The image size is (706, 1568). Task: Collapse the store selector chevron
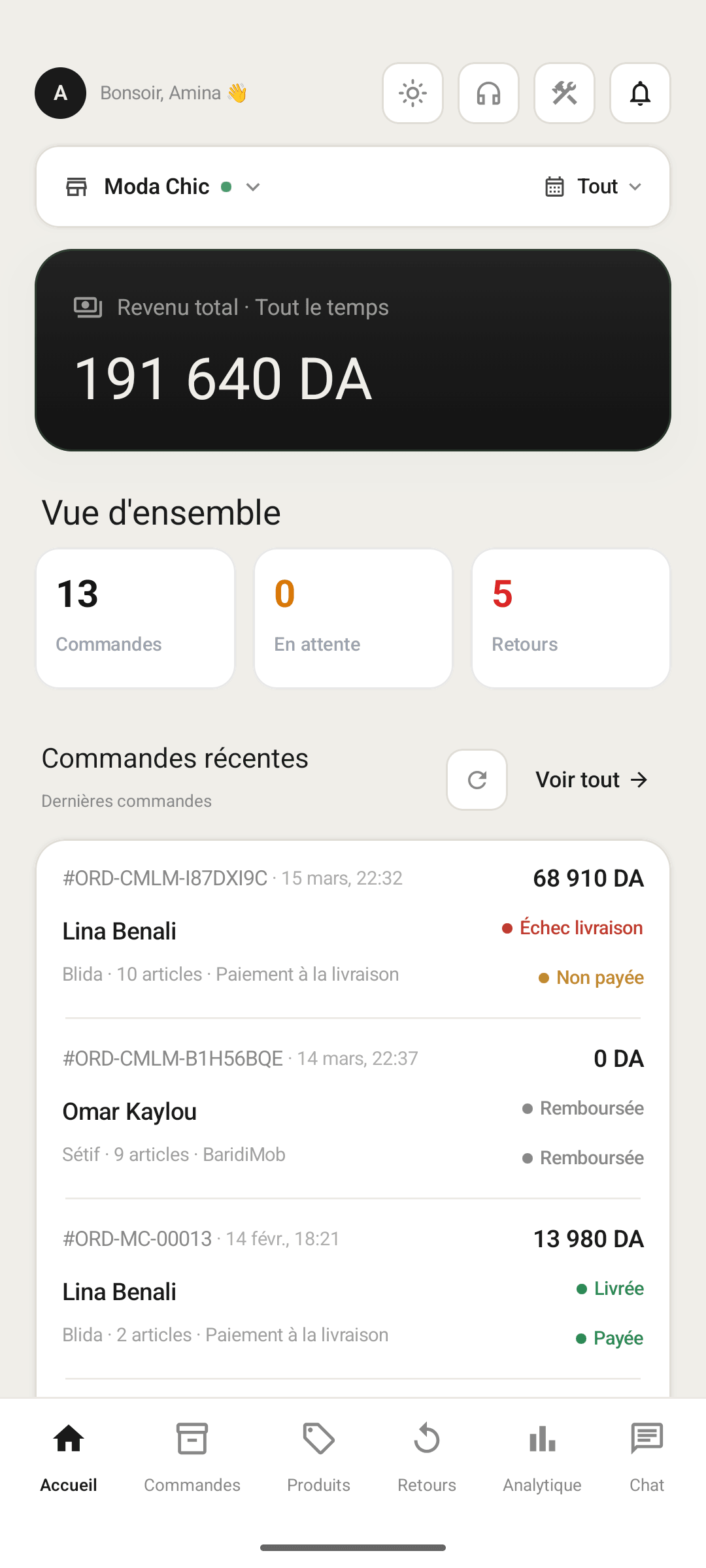tap(253, 188)
